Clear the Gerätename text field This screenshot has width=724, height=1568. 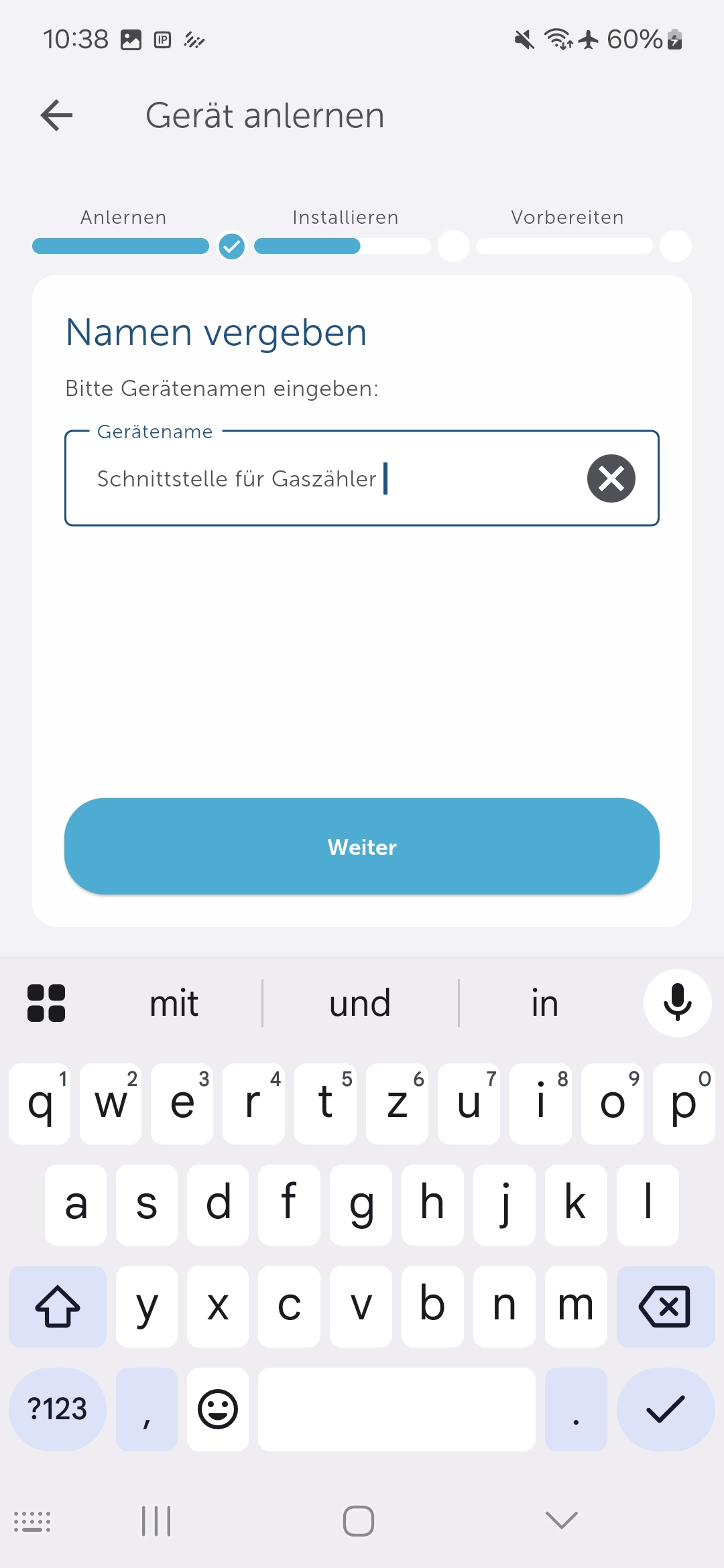tap(611, 478)
